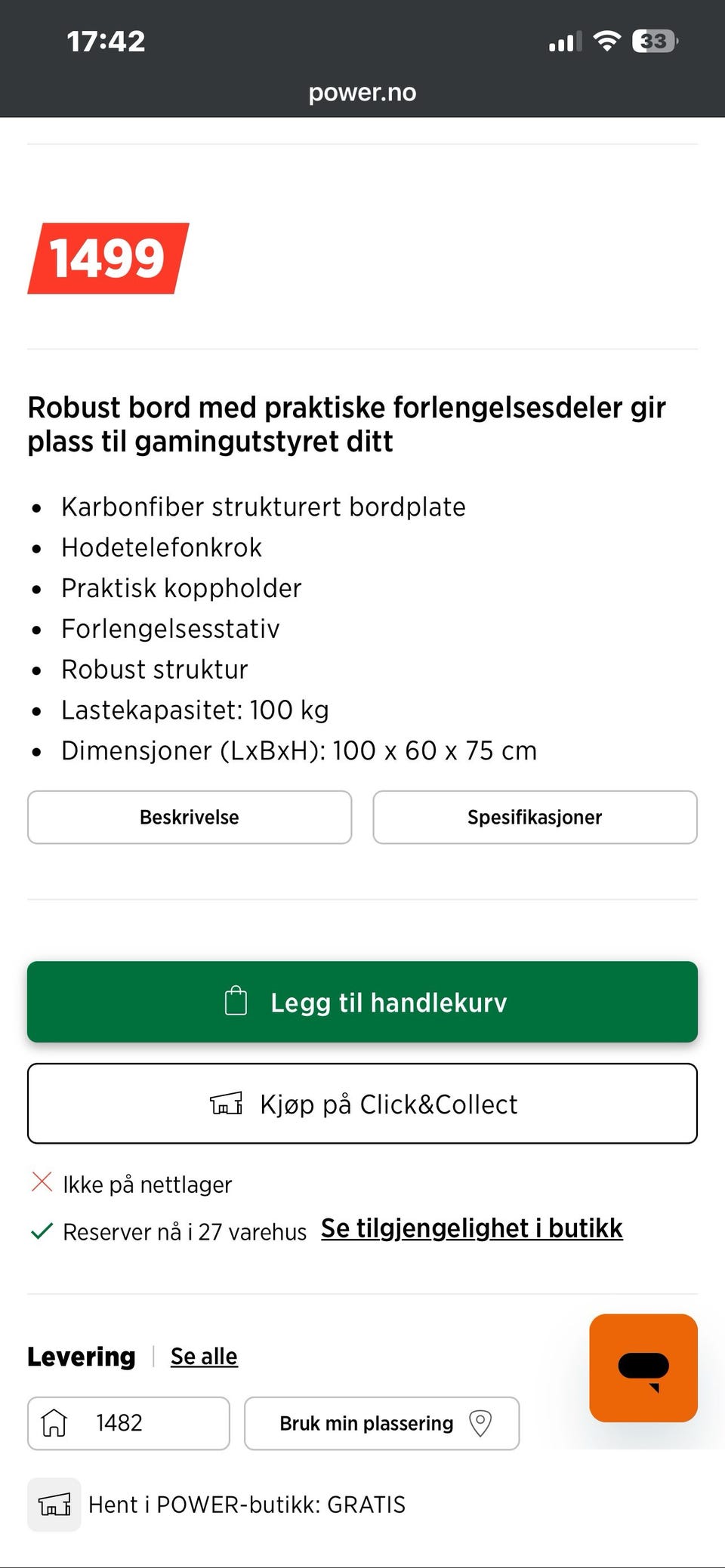Viewport: 725px width, 1568px height.
Task: Click the red 1499 price badge
Action: point(109,257)
